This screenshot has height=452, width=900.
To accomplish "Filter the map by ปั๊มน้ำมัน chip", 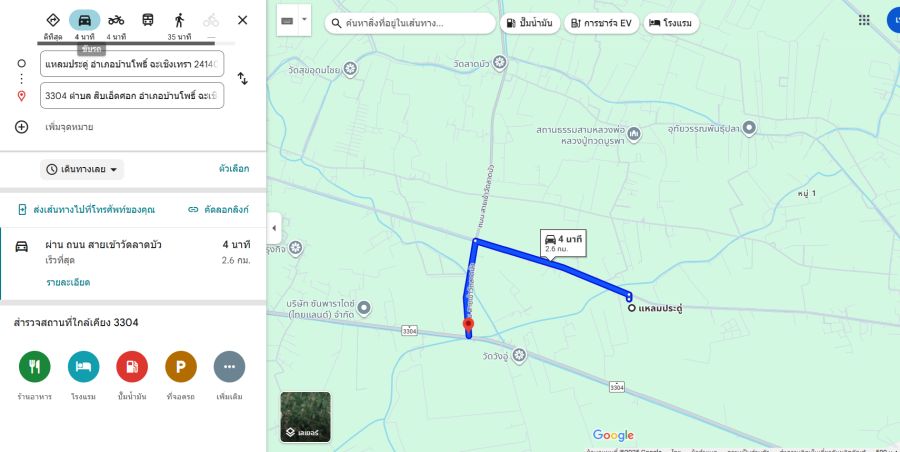I will pyautogui.click(x=529, y=22).
